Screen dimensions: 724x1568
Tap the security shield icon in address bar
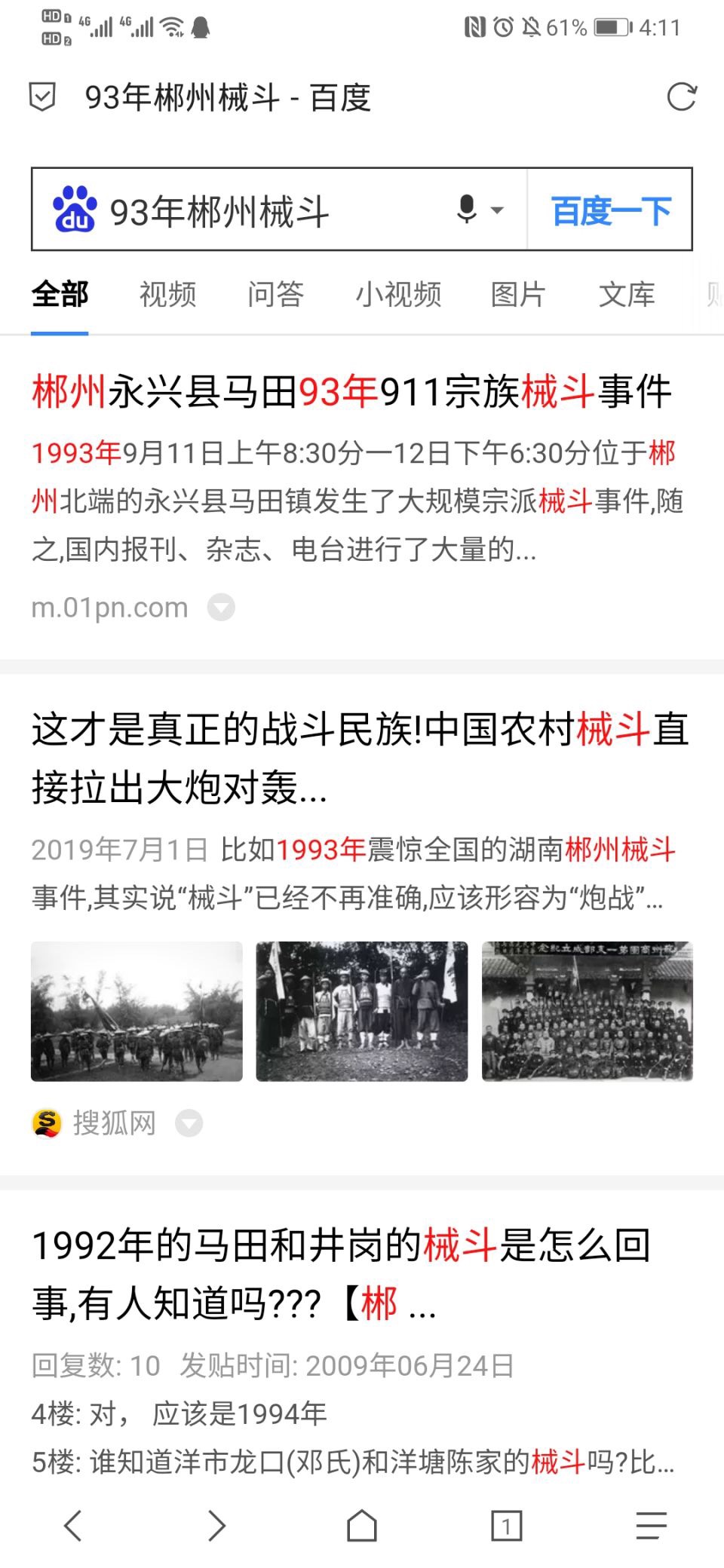coord(42,97)
